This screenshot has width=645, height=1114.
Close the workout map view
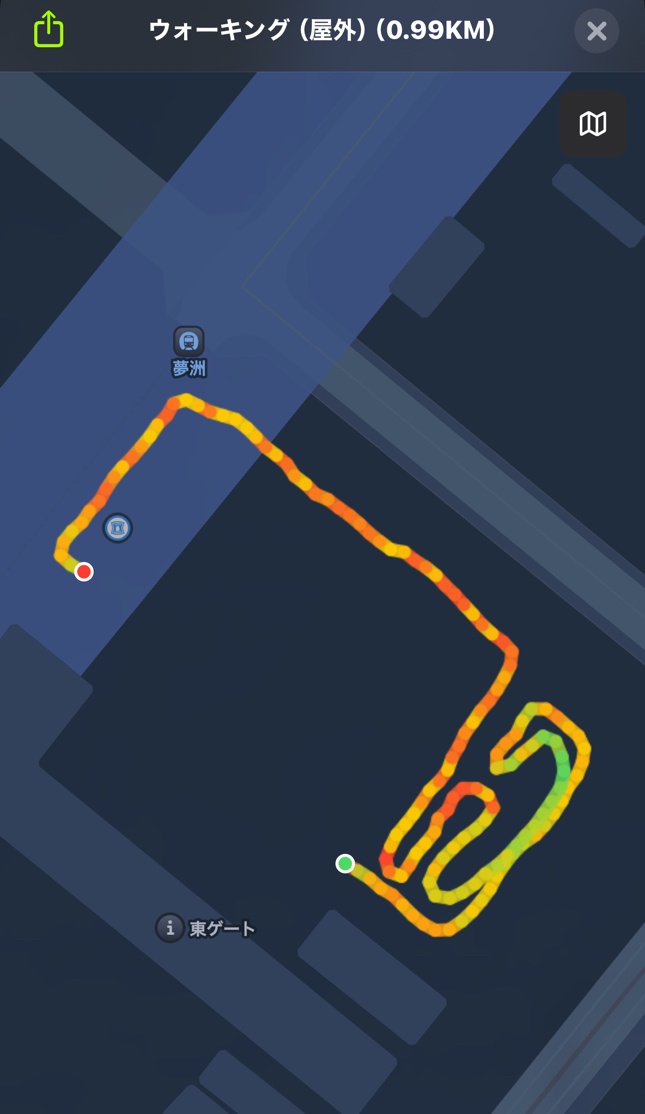click(x=597, y=31)
